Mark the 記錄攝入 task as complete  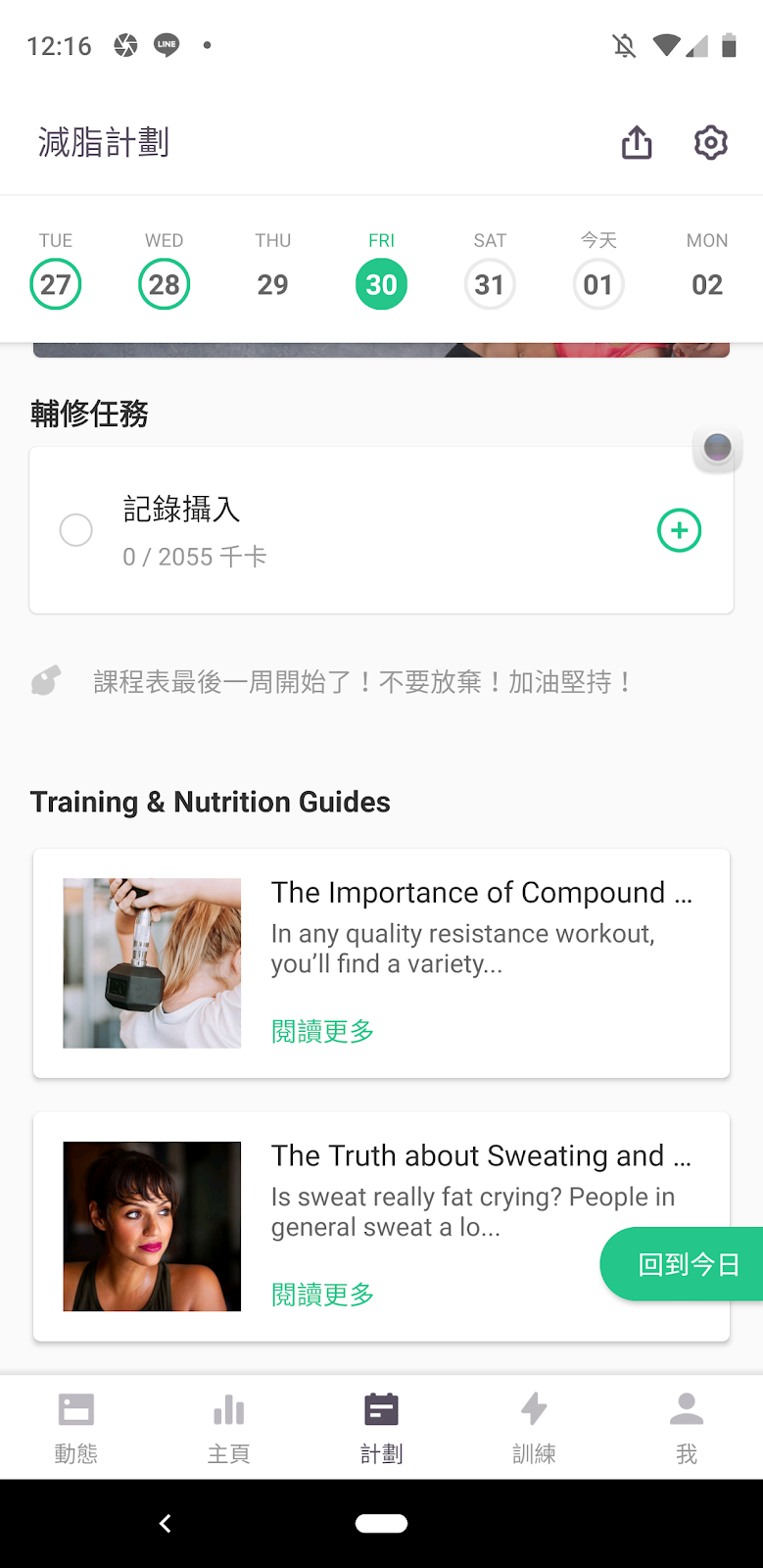pos(75,530)
